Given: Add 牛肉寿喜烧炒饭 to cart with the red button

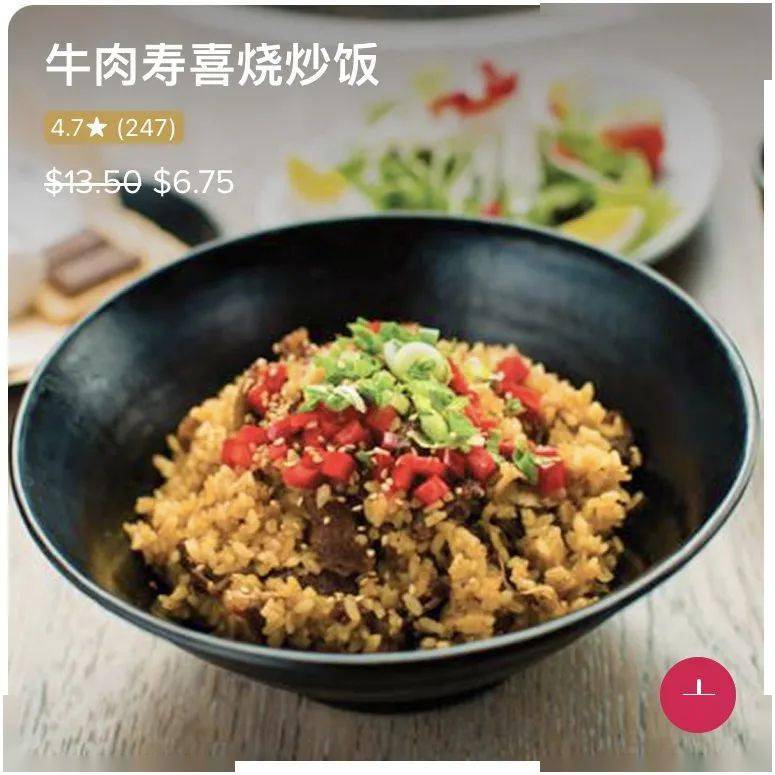Looking at the screenshot, I should click(x=697, y=694).
